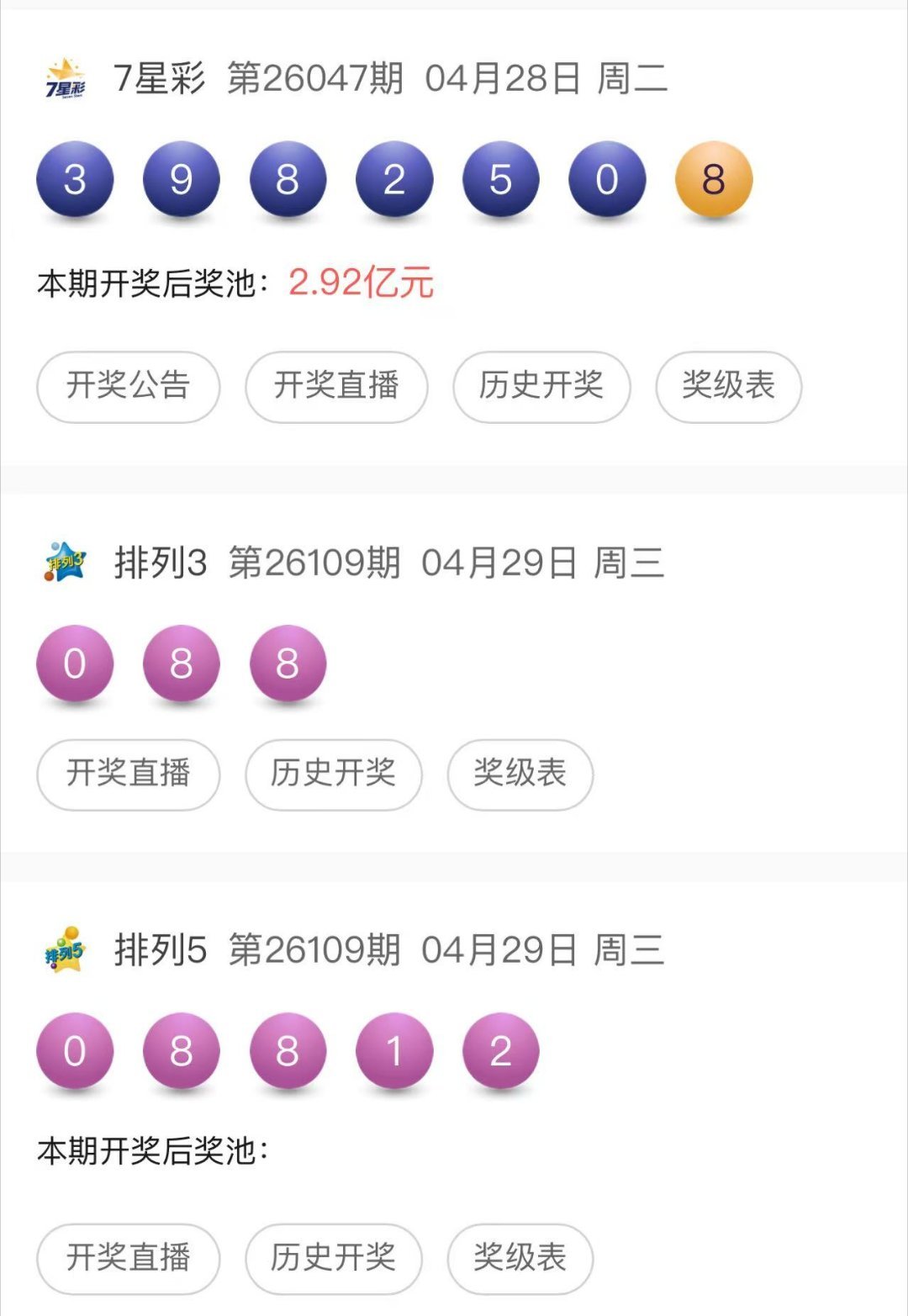Open 开奖直播 live draw for 7星彩
This screenshot has height=1316, width=908.
tap(336, 386)
